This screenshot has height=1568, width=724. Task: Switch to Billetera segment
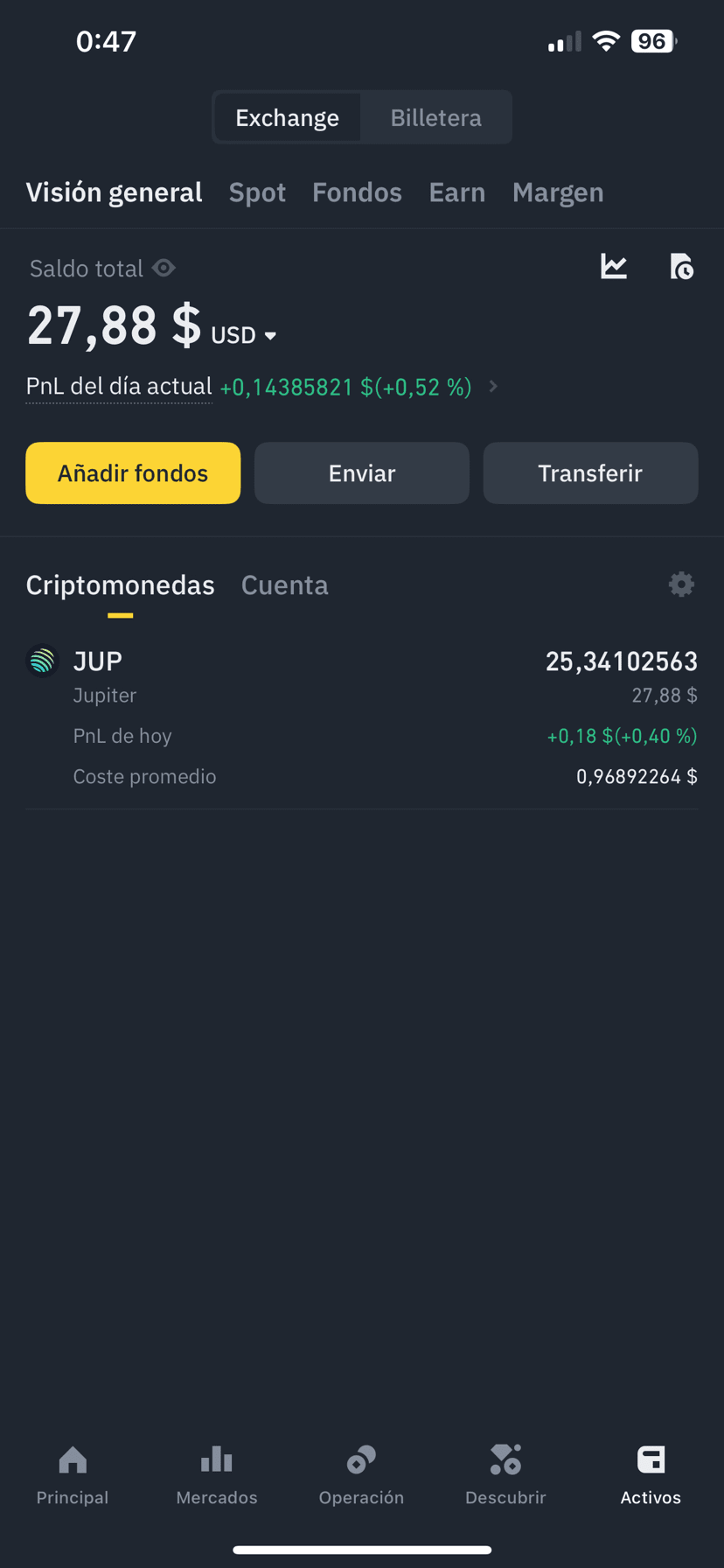pyautogui.click(x=435, y=117)
